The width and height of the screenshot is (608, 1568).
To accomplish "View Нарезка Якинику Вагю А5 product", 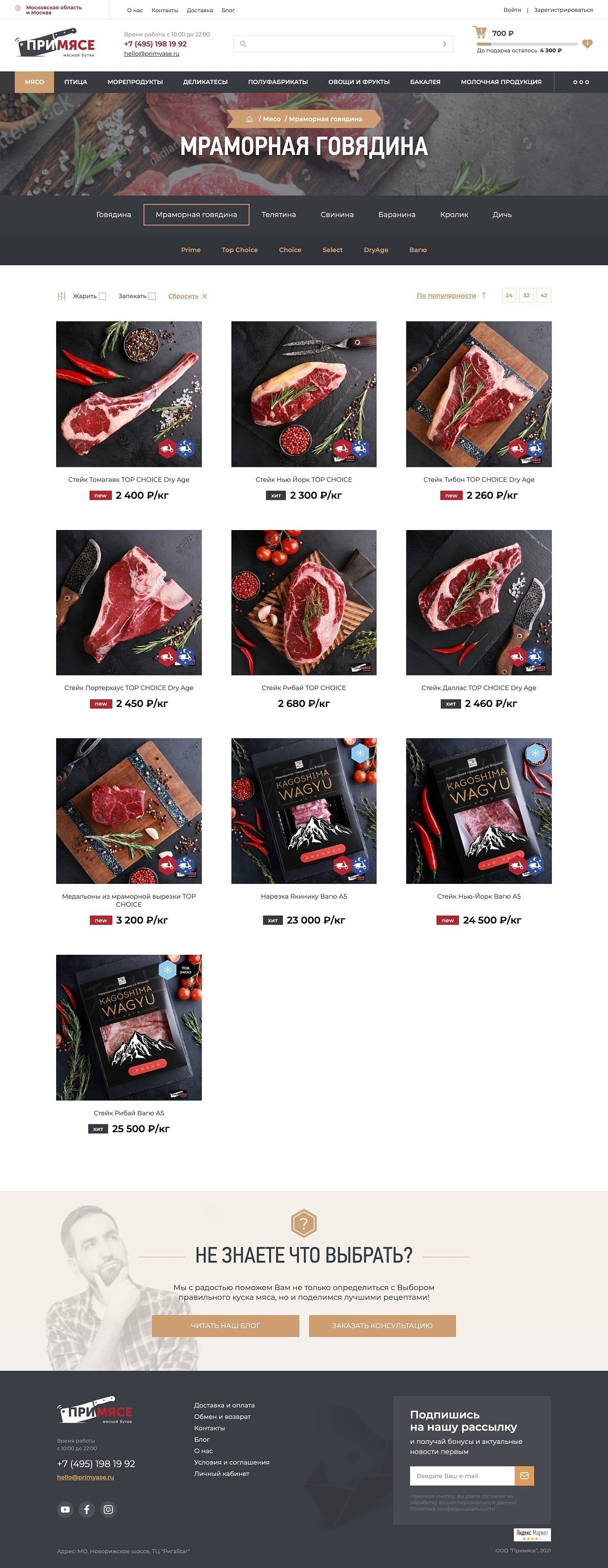I will [x=303, y=810].
